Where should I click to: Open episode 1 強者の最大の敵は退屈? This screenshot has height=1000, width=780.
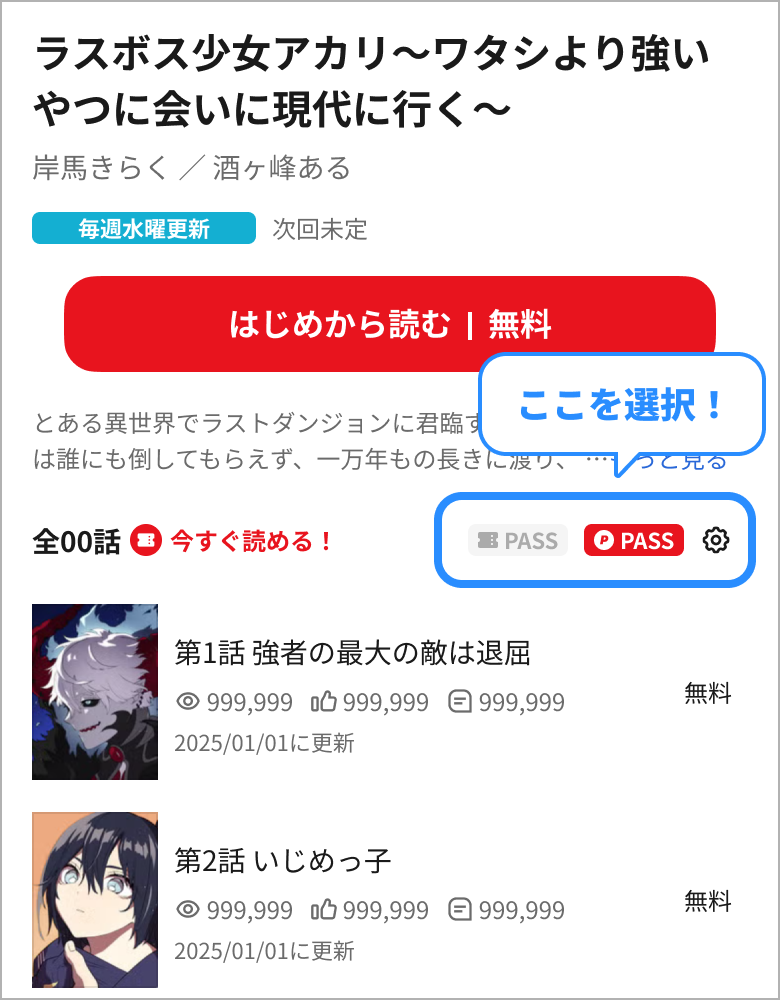pos(352,653)
